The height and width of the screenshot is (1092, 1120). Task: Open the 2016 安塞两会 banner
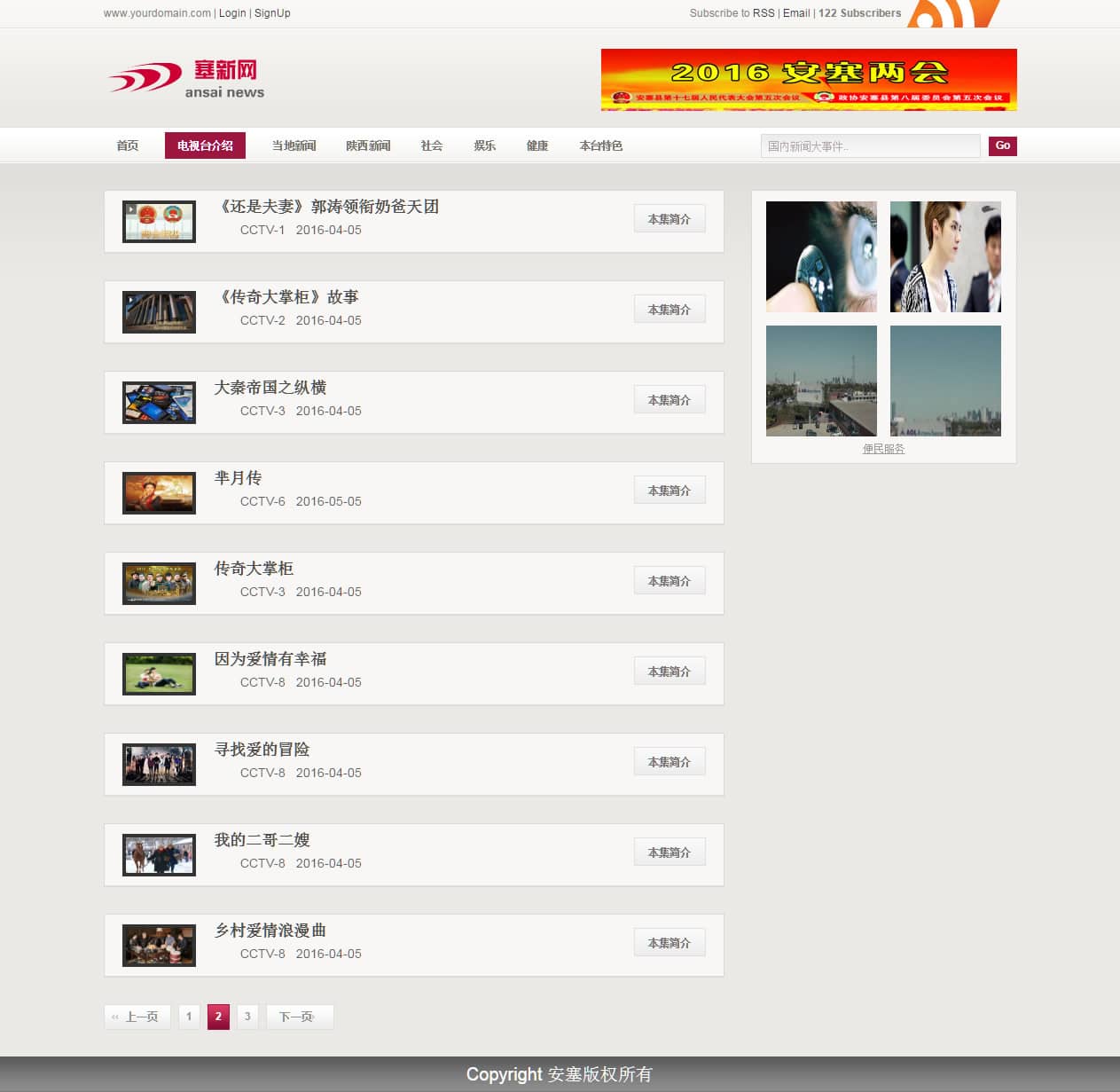click(x=808, y=80)
